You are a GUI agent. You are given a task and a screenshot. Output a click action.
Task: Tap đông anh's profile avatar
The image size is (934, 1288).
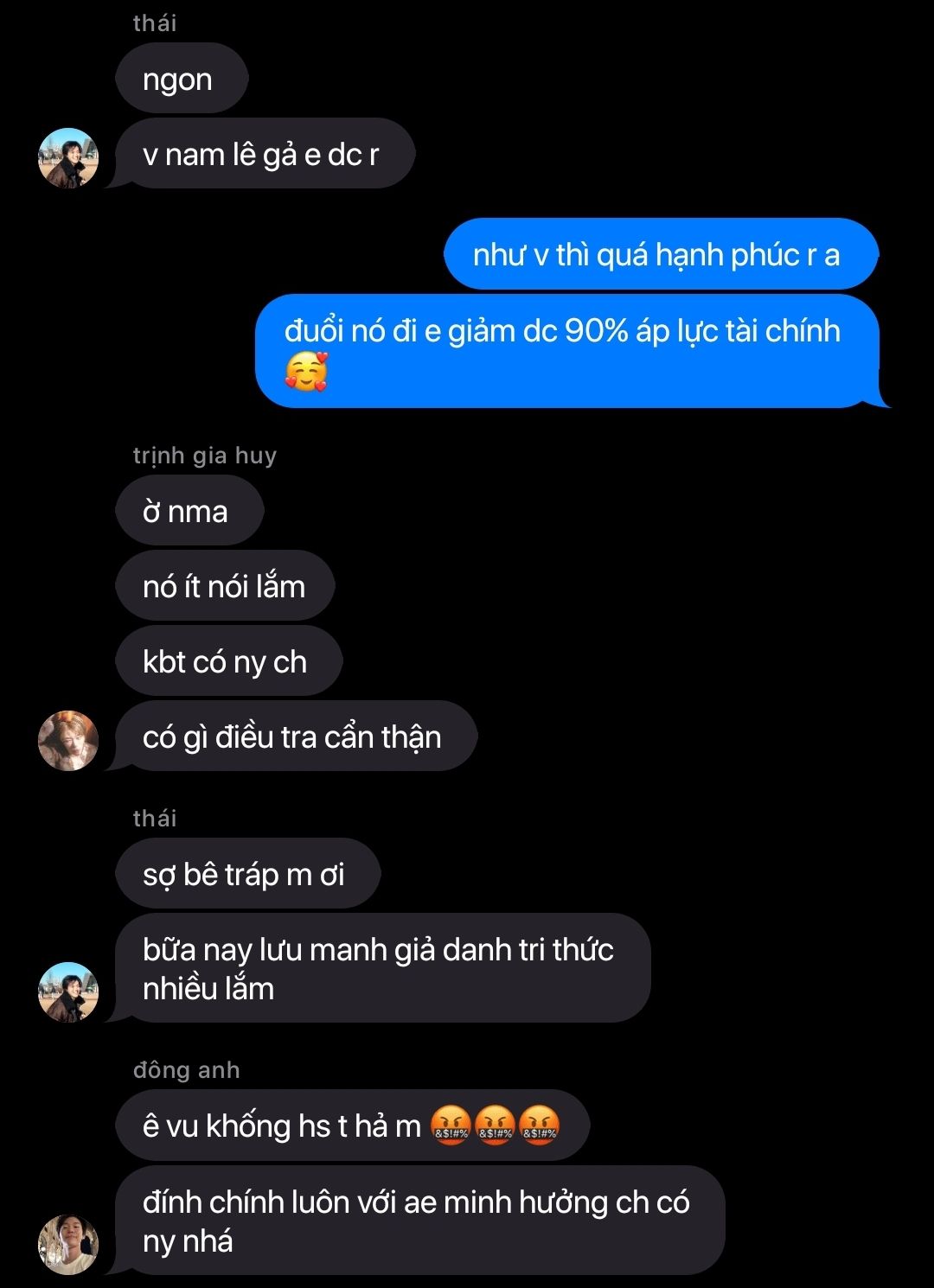click(x=68, y=1245)
